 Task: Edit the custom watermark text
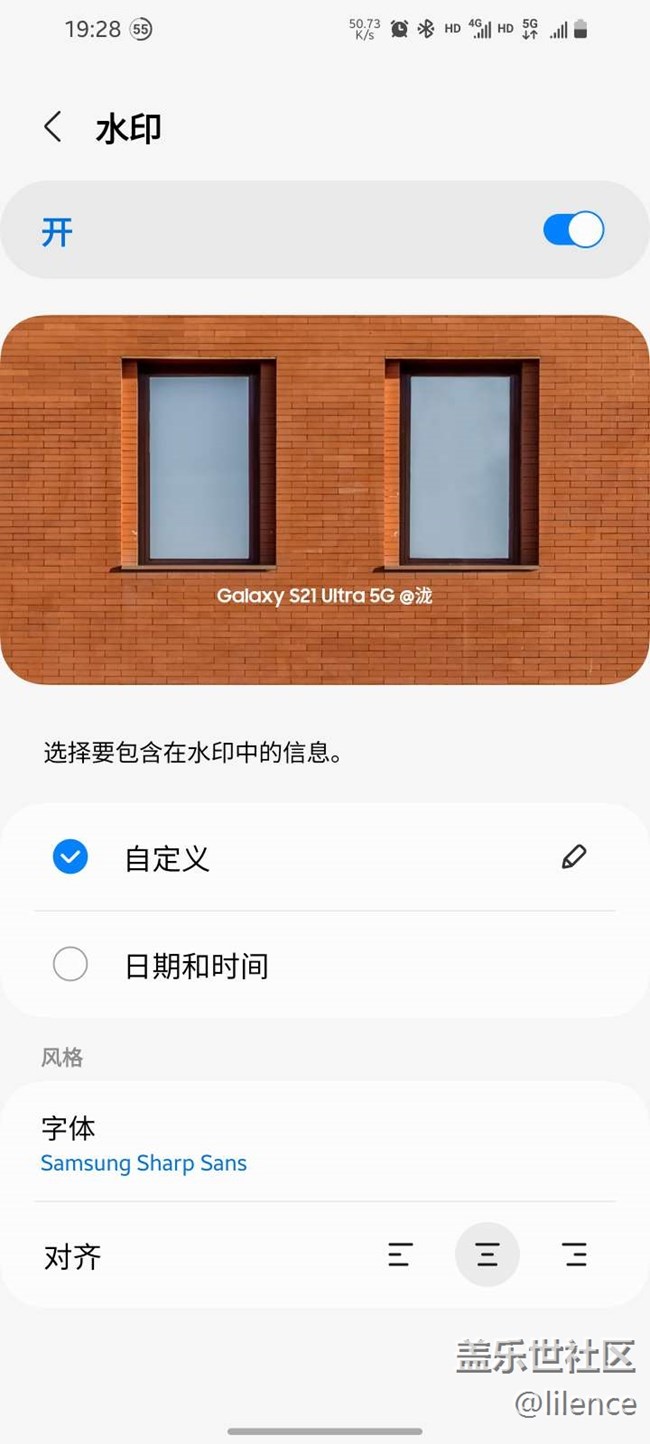573,857
